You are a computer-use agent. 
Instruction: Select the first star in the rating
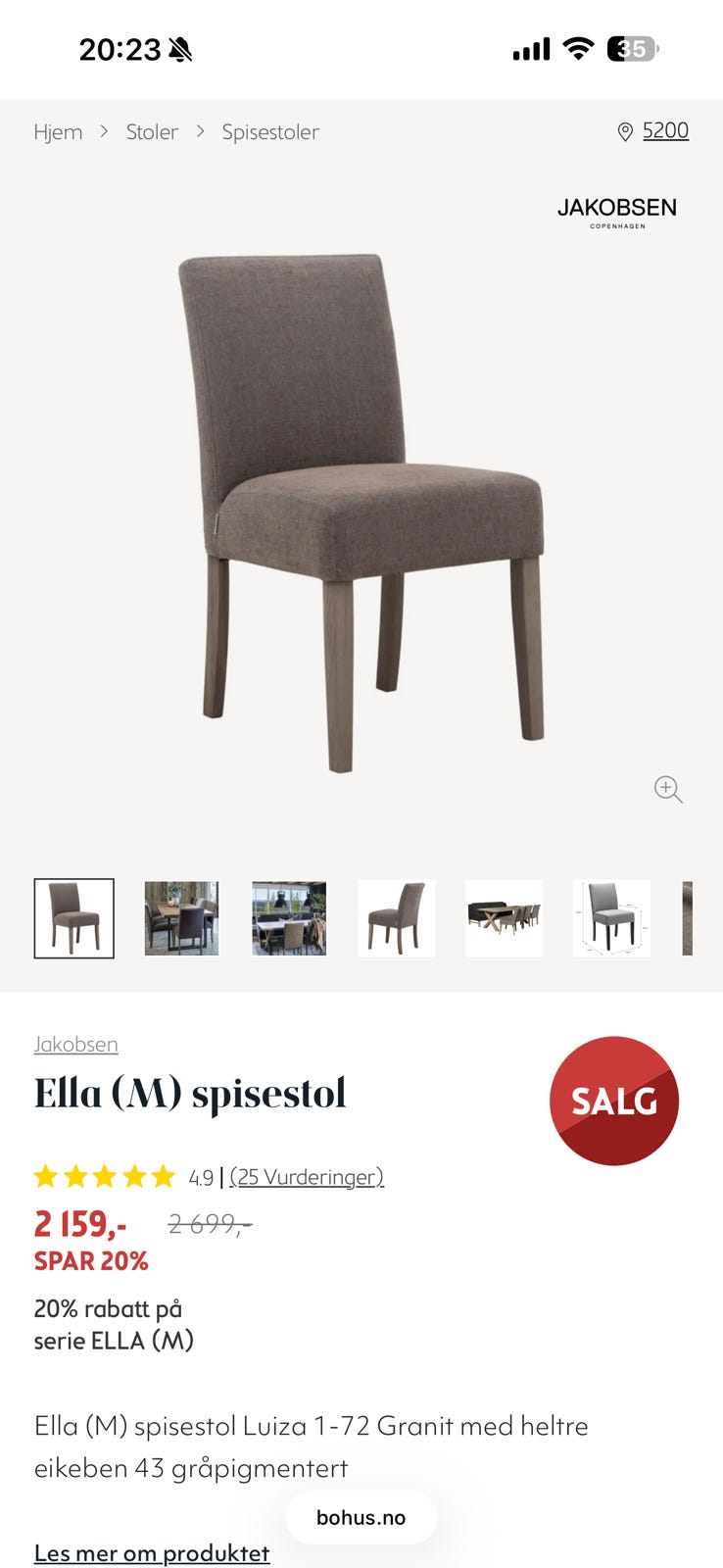(48, 1176)
